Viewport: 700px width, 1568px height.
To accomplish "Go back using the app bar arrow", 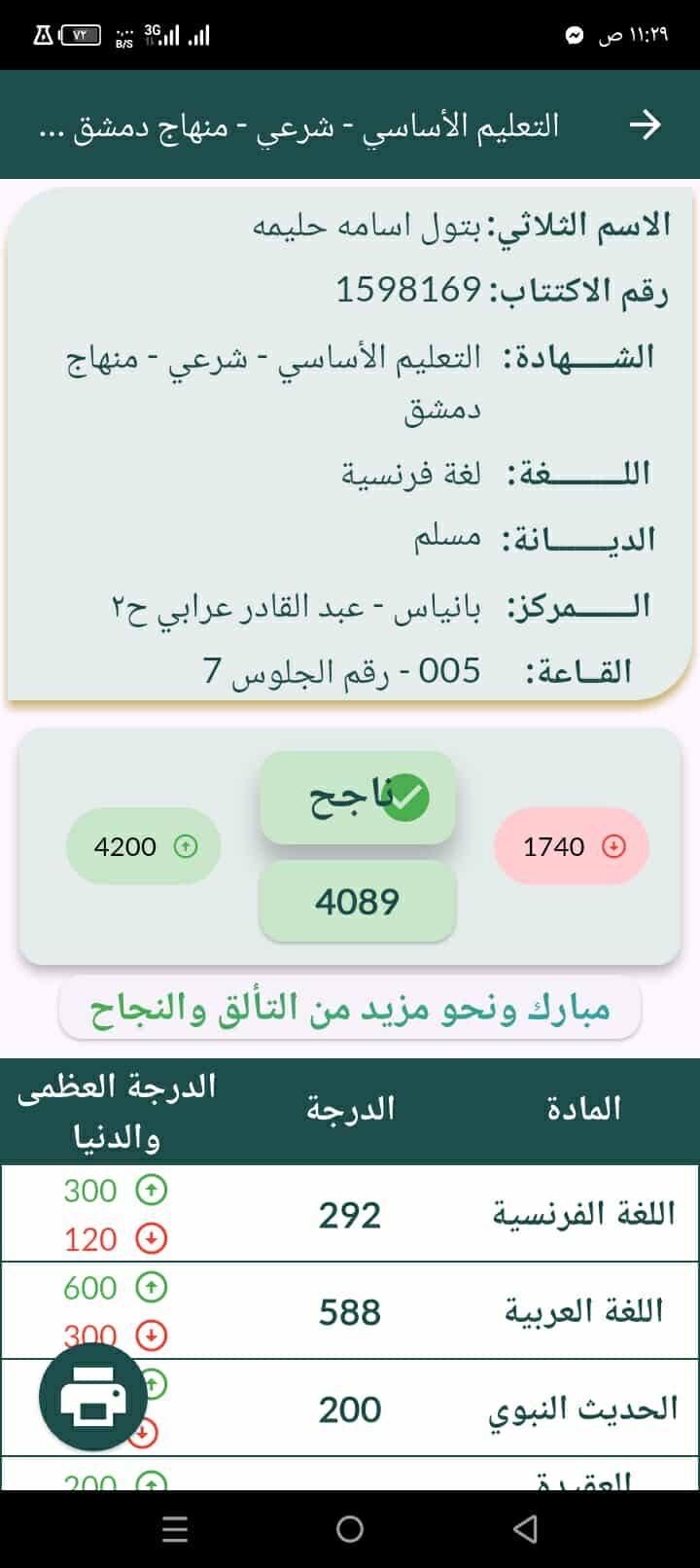I will (x=646, y=125).
